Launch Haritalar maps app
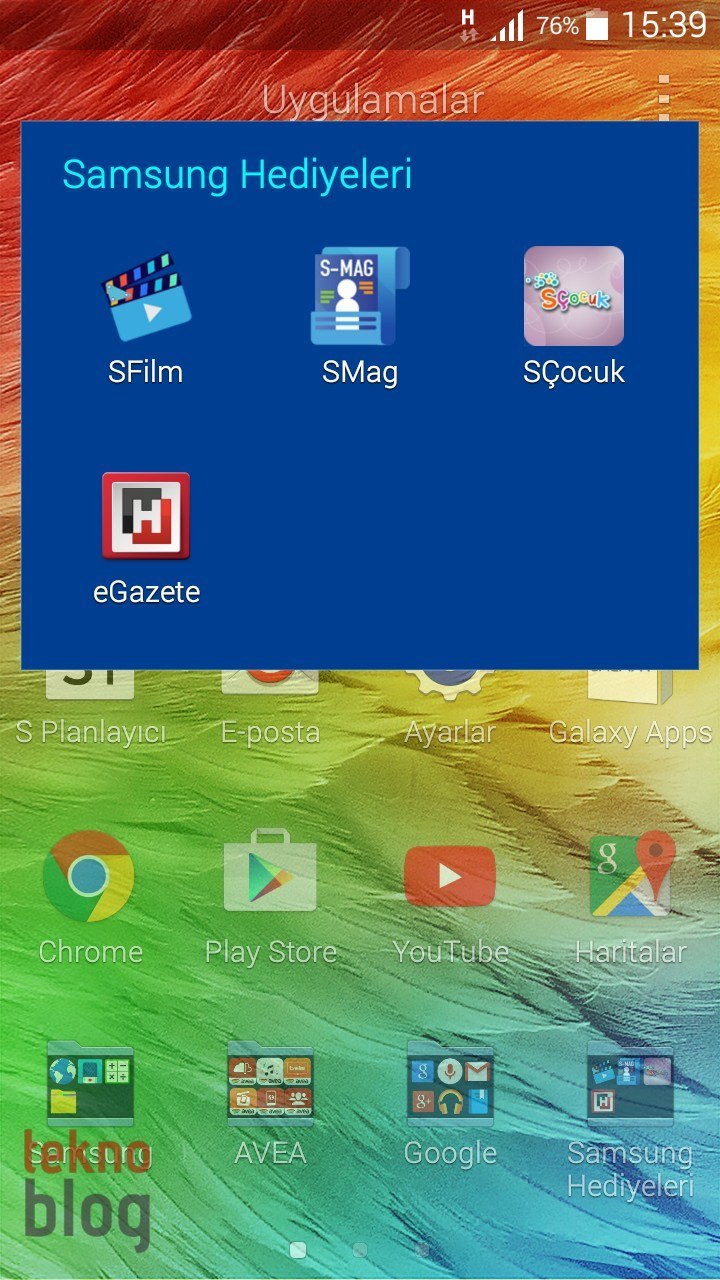The image size is (720, 1280). pyautogui.click(x=630, y=876)
